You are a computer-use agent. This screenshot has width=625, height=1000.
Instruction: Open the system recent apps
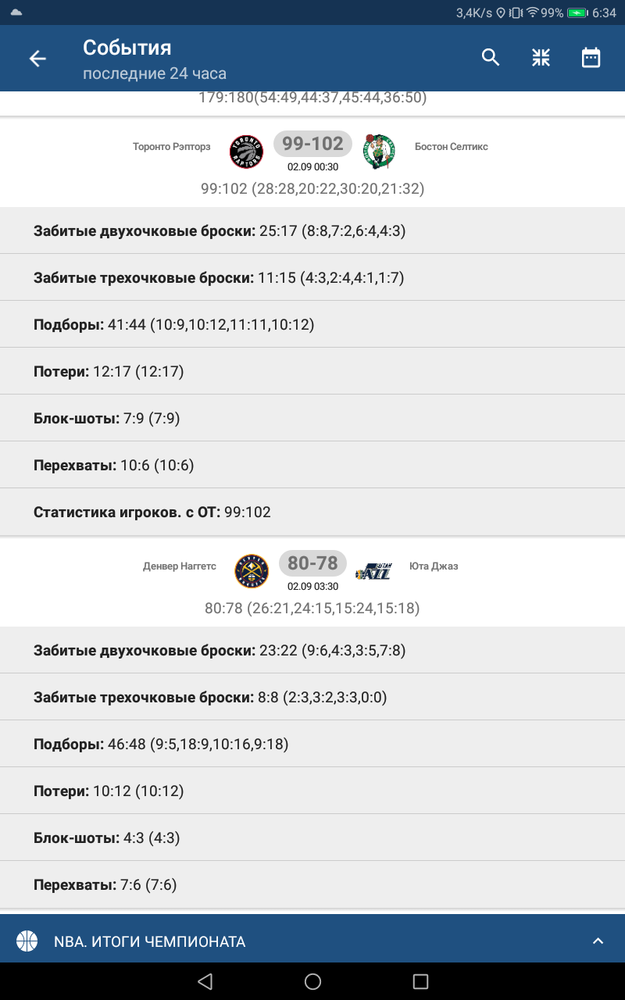tap(420, 981)
